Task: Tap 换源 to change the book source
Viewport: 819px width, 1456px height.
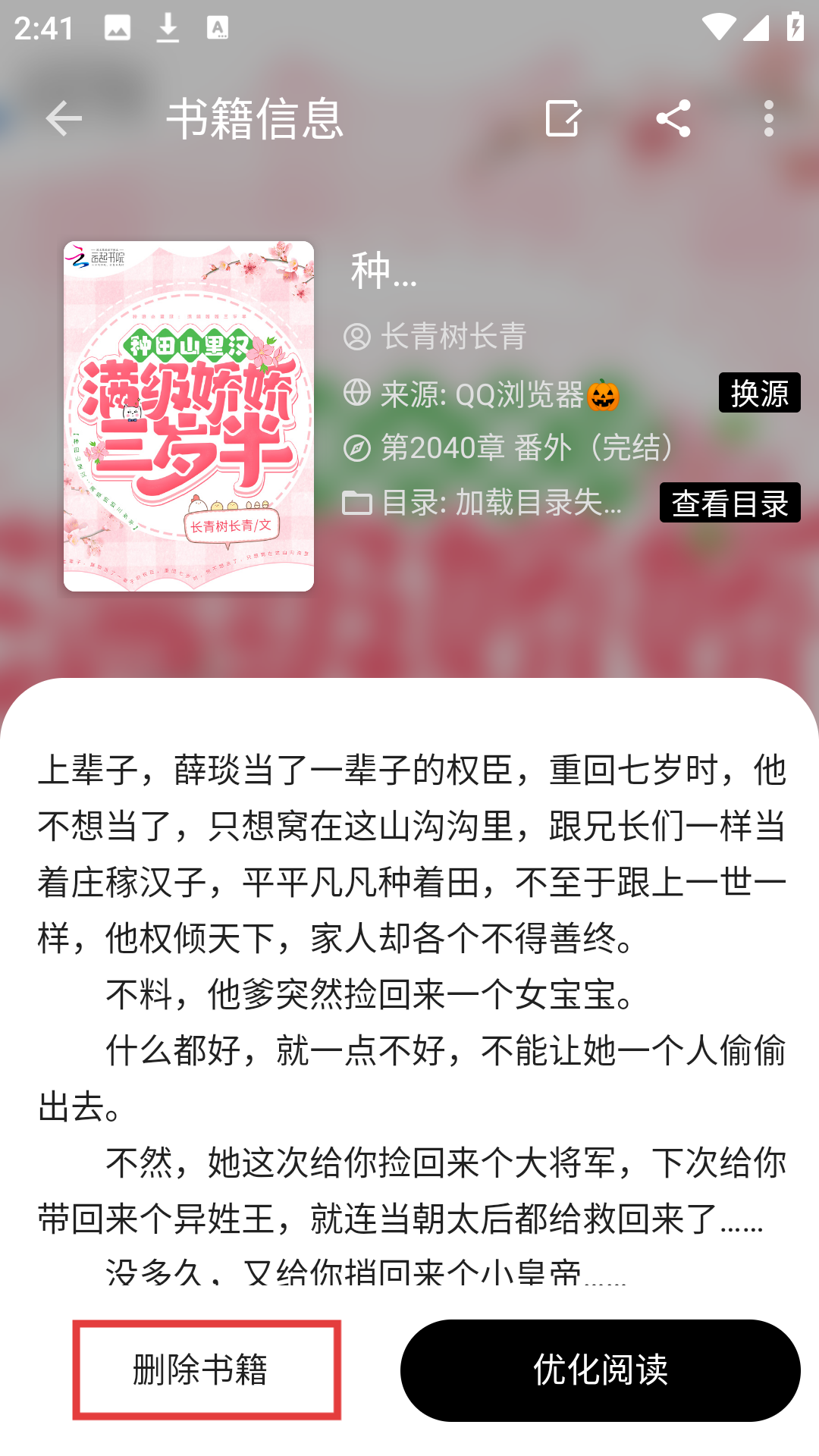Action: 759,393
